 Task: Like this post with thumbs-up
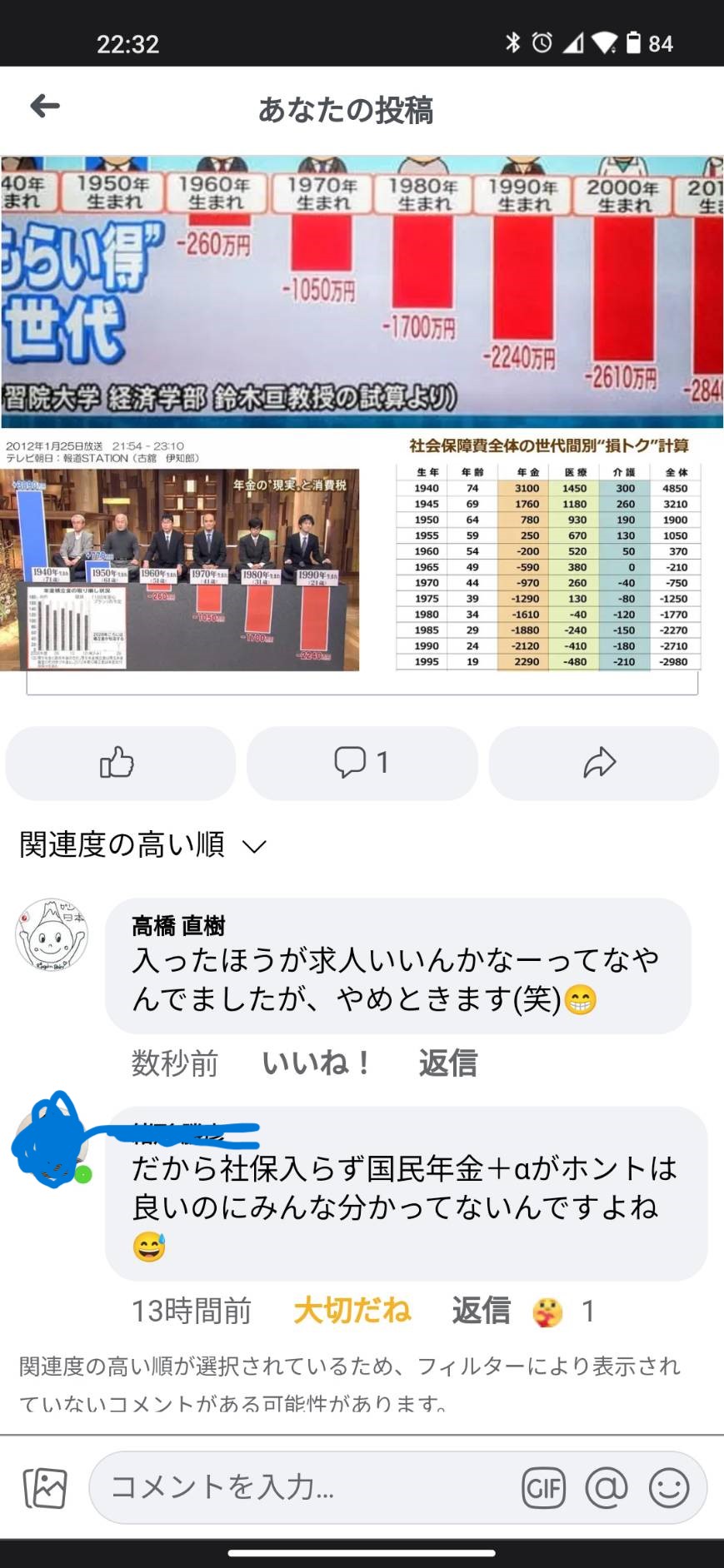119,763
